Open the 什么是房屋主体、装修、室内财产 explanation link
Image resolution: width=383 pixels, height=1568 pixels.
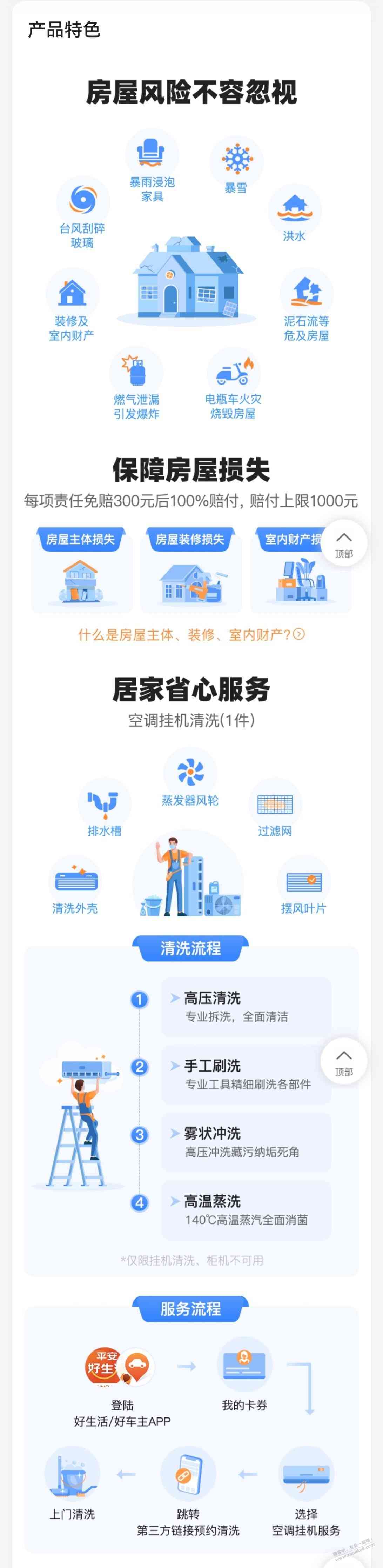(x=190, y=634)
